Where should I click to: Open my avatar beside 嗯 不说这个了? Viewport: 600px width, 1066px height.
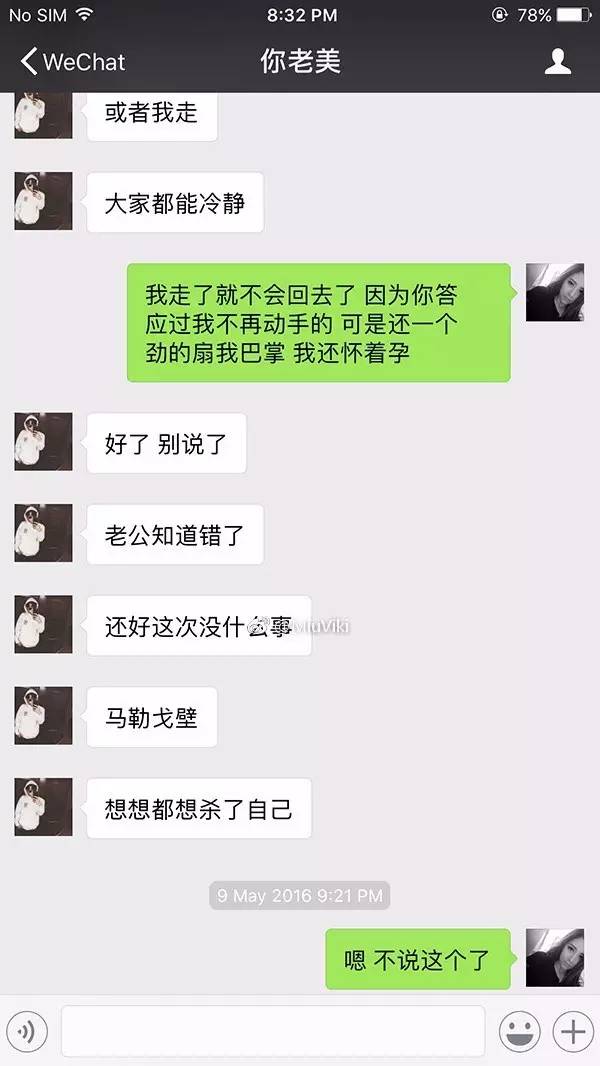tap(554, 957)
